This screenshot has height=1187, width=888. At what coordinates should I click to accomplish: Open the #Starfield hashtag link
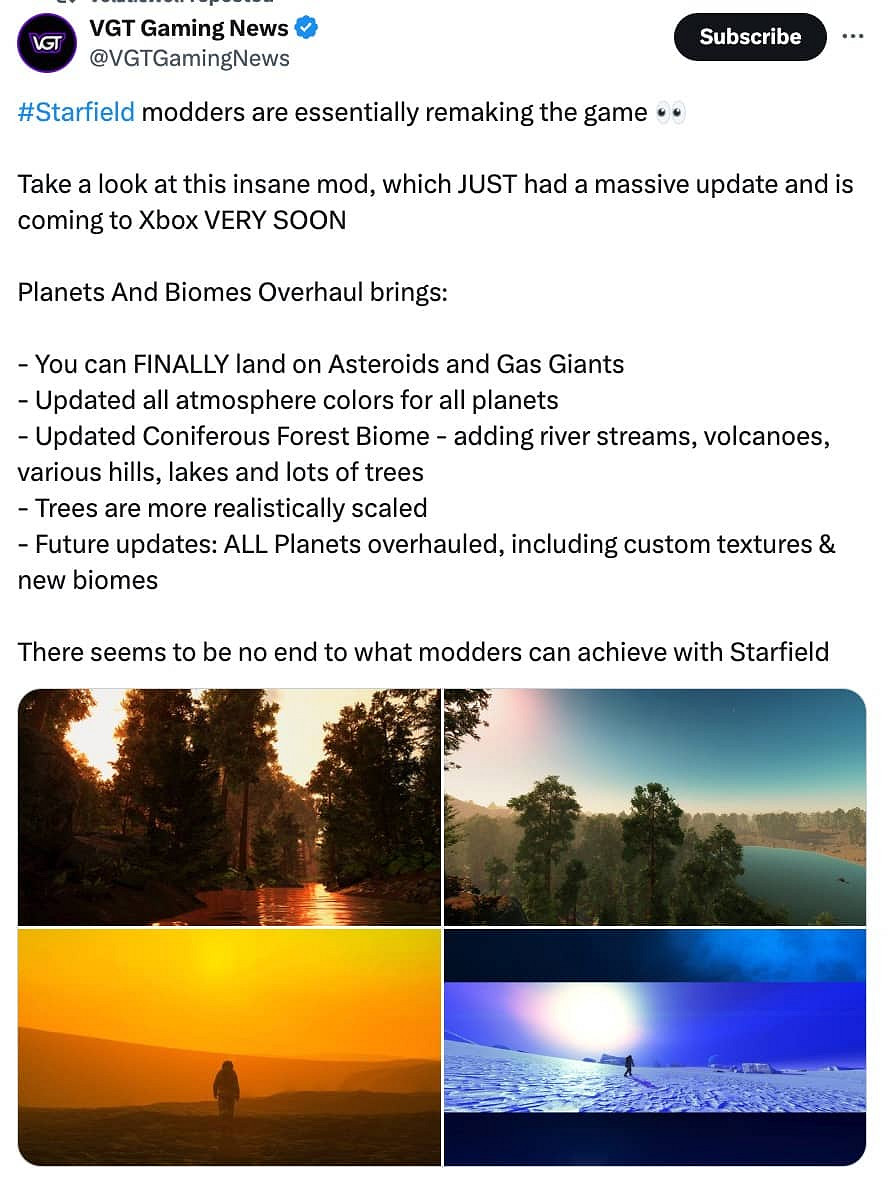pos(76,112)
